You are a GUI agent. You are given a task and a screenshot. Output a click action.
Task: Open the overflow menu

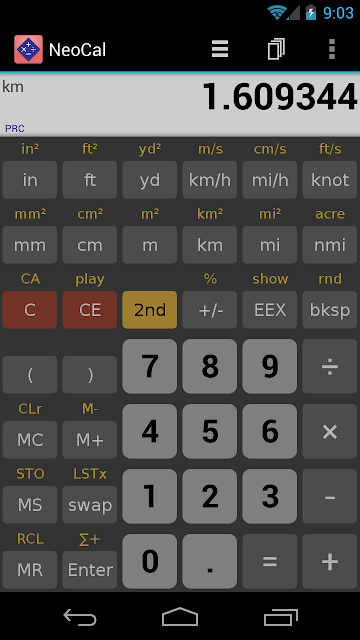click(x=332, y=49)
